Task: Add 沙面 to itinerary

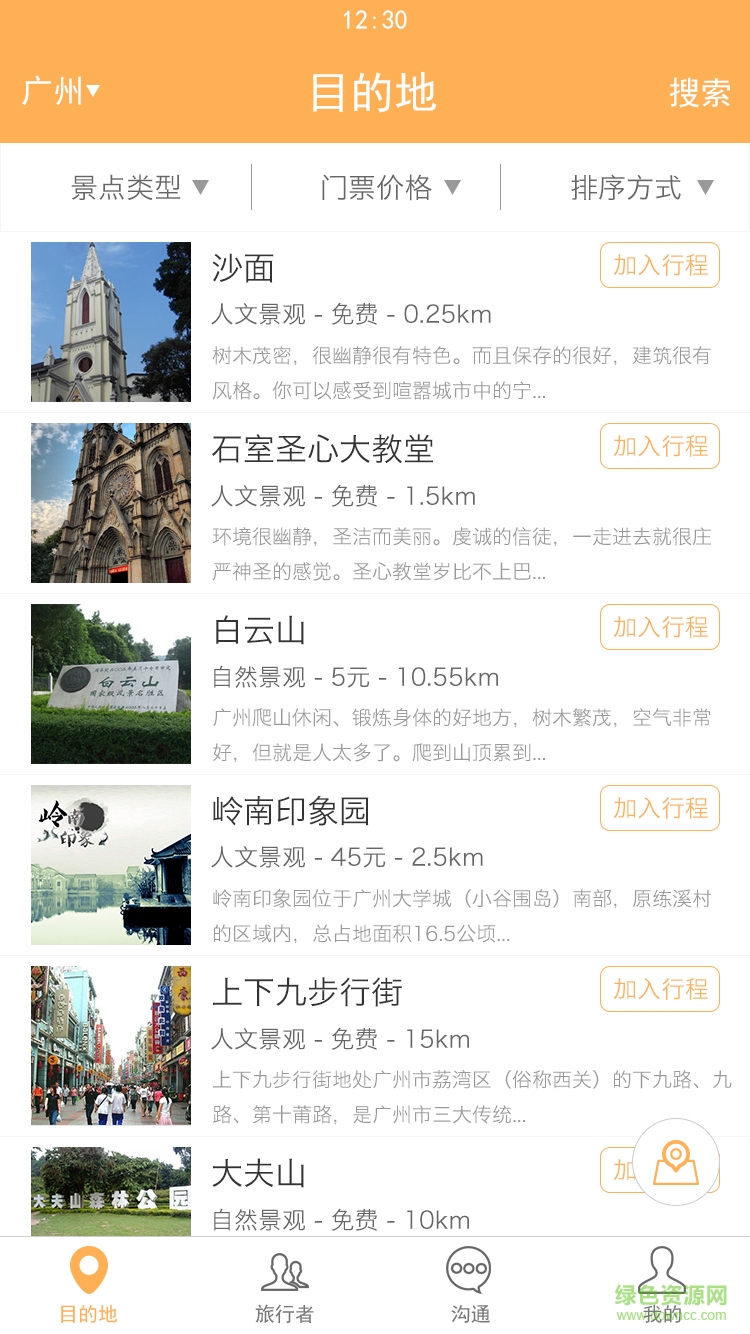Action: click(x=659, y=265)
